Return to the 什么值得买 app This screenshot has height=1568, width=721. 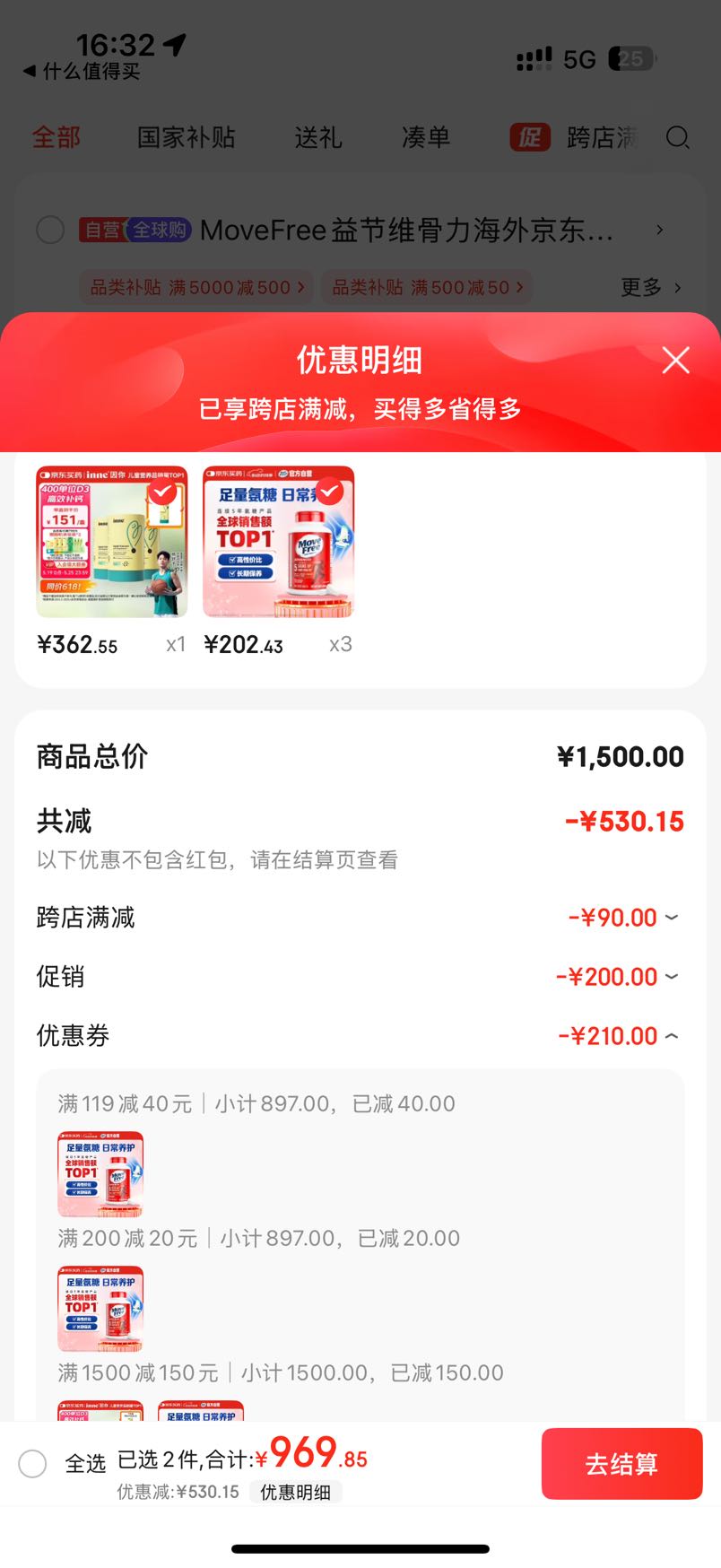click(x=81, y=72)
